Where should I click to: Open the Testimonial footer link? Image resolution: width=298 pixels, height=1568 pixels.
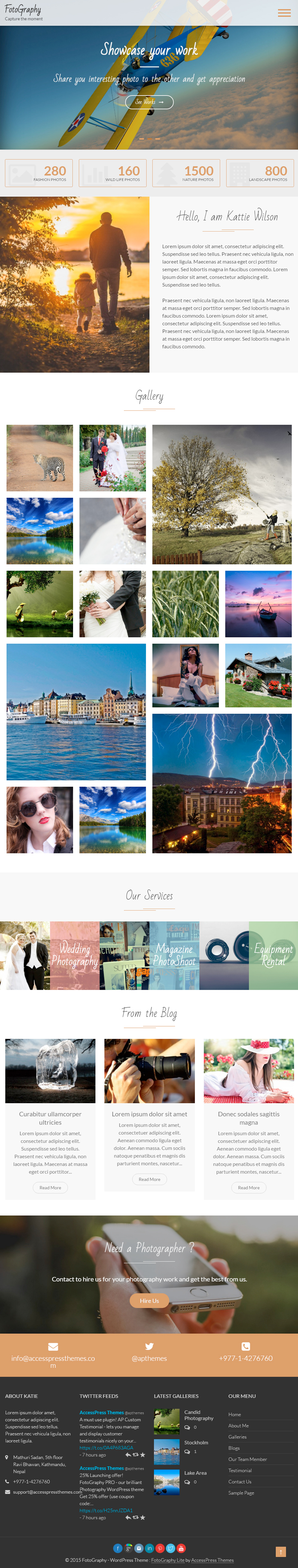(x=240, y=1470)
